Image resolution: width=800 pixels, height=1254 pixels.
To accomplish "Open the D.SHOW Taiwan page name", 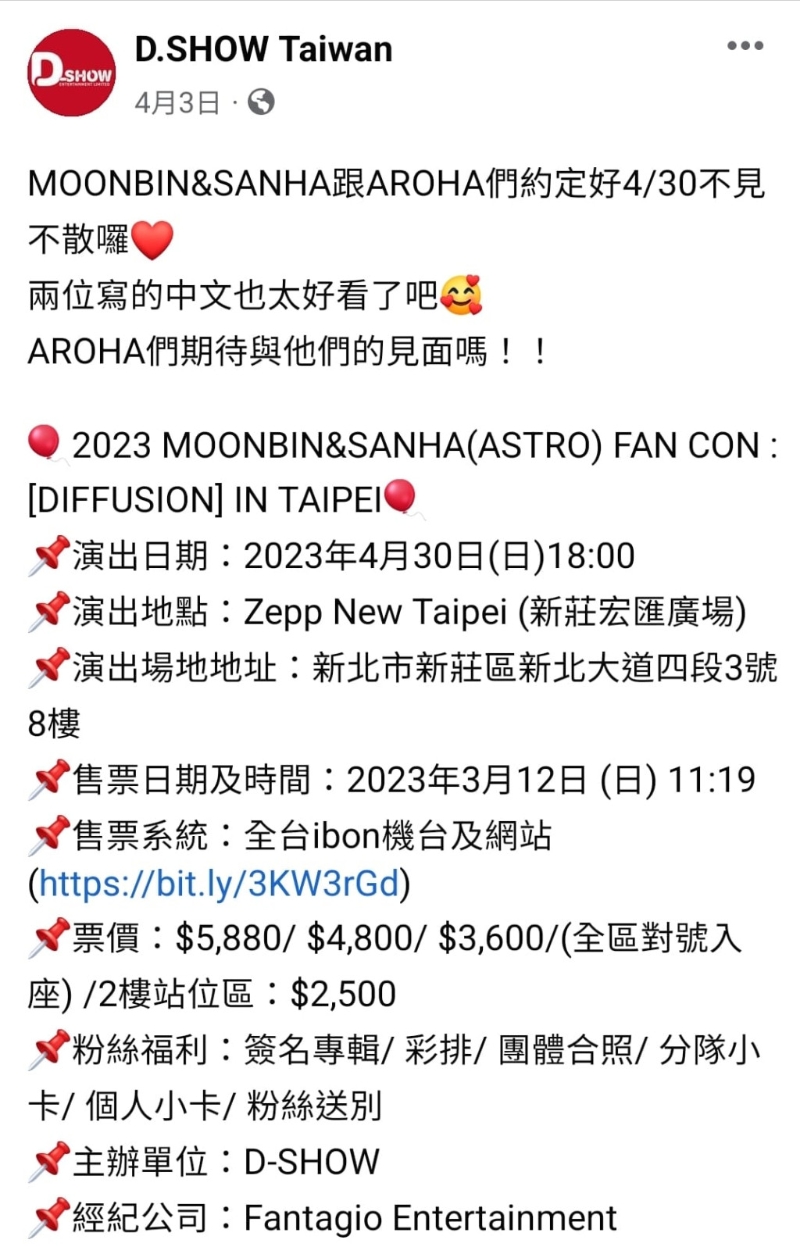I will (263, 48).
